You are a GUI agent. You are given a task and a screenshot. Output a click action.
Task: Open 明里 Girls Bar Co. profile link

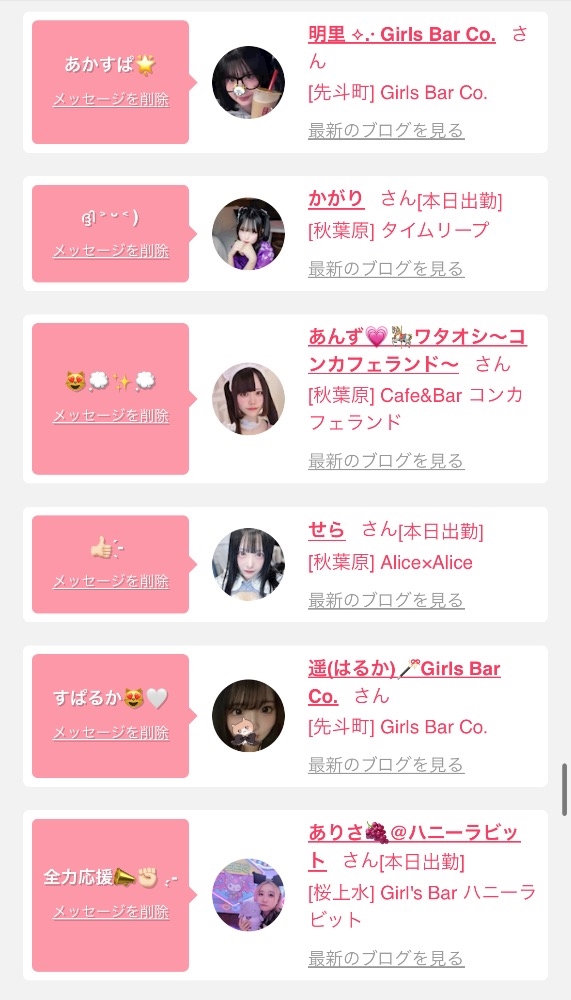click(401, 34)
